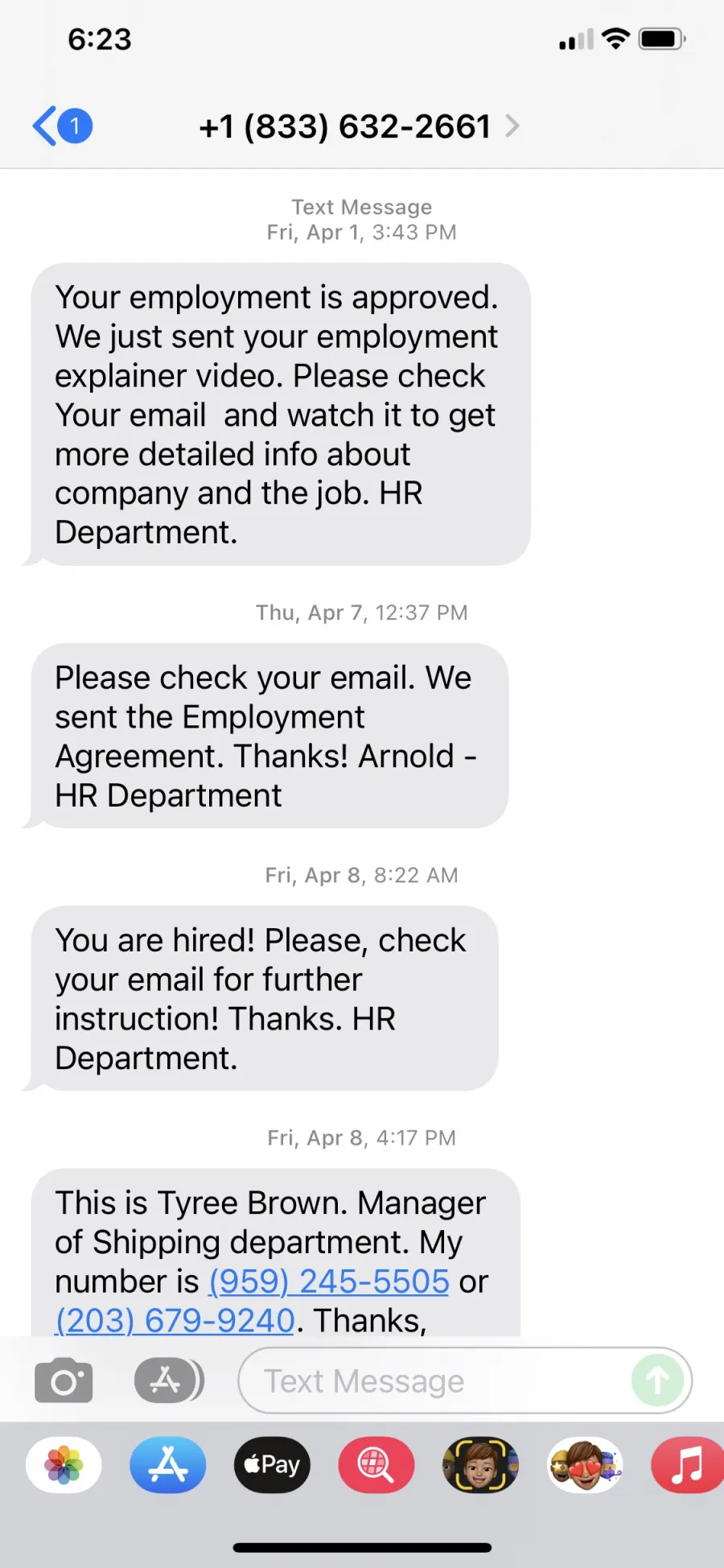
Task: Go back to the messages list
Action: click(62, 126)
